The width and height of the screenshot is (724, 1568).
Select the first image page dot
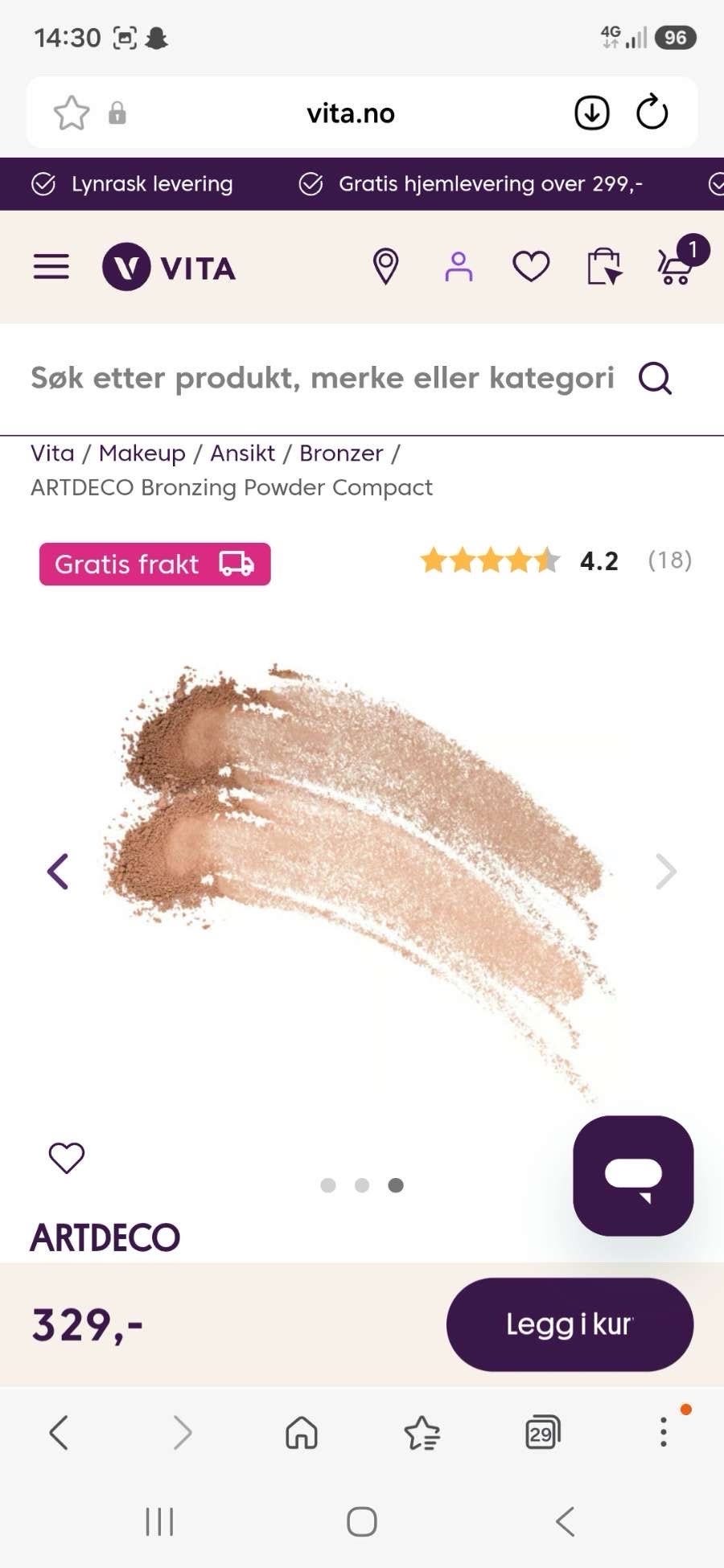click(x=328, y=1185)
